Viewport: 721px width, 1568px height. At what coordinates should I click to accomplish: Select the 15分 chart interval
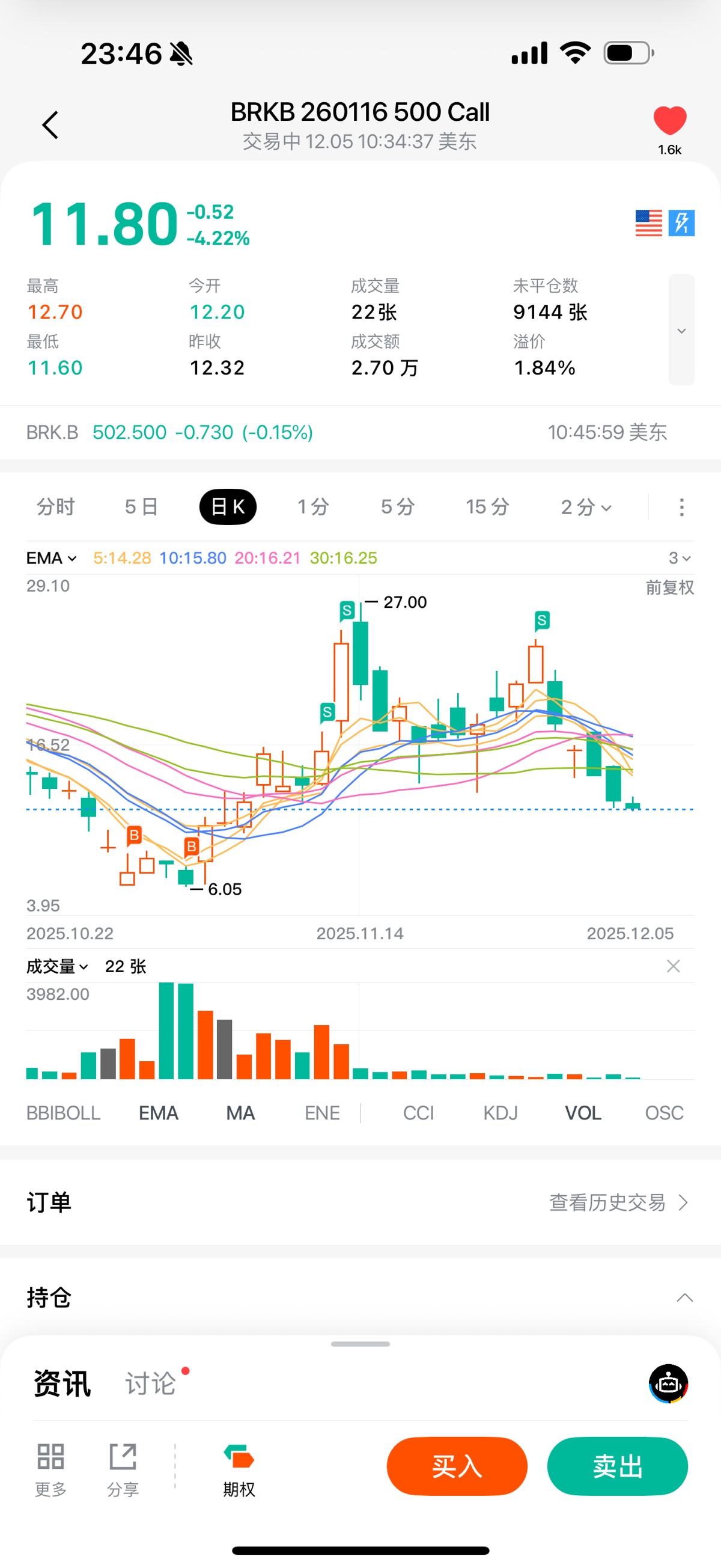pyautogui.click(x=487, y=506)
